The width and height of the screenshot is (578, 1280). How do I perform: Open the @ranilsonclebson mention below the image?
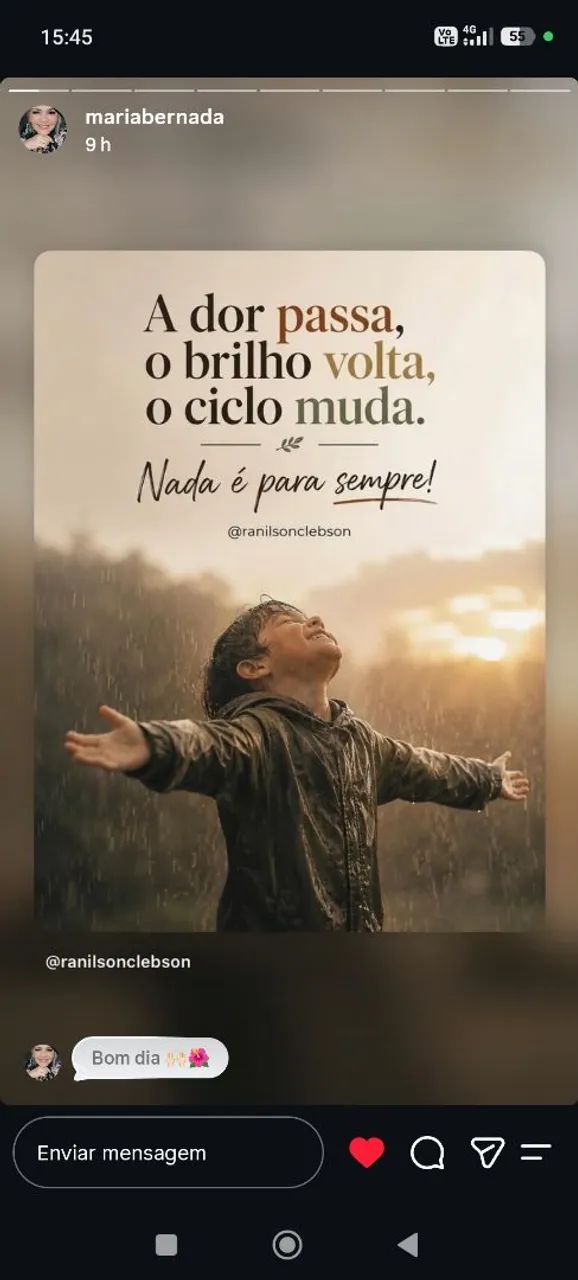(x=118, y=961)
